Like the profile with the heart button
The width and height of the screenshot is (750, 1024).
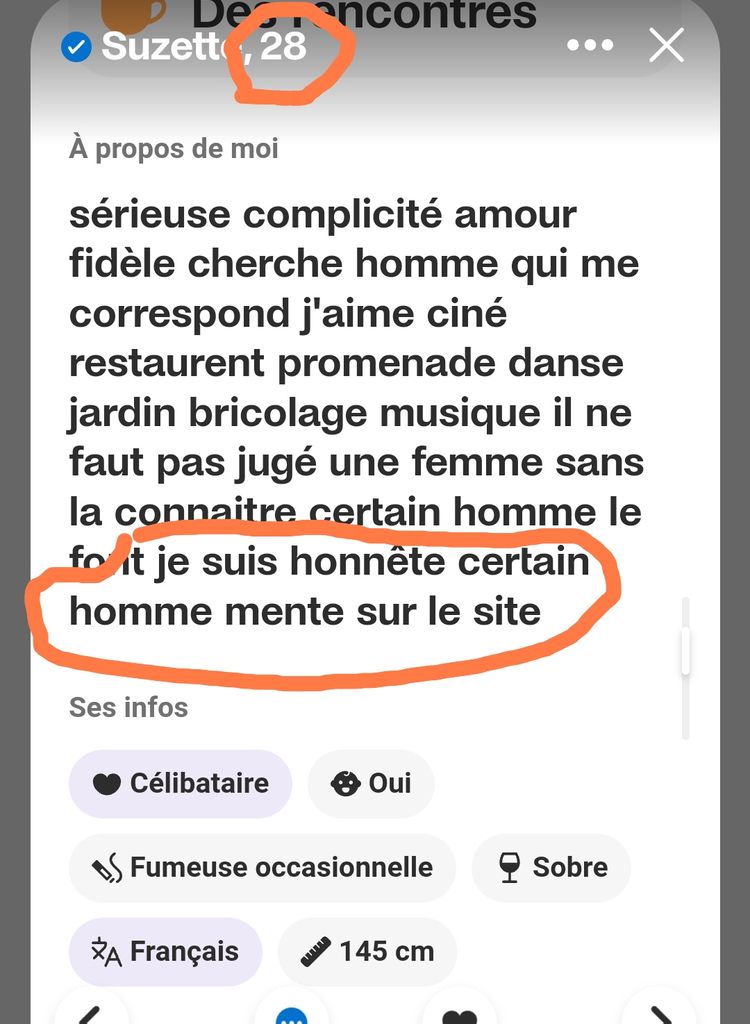[459, 1014]
